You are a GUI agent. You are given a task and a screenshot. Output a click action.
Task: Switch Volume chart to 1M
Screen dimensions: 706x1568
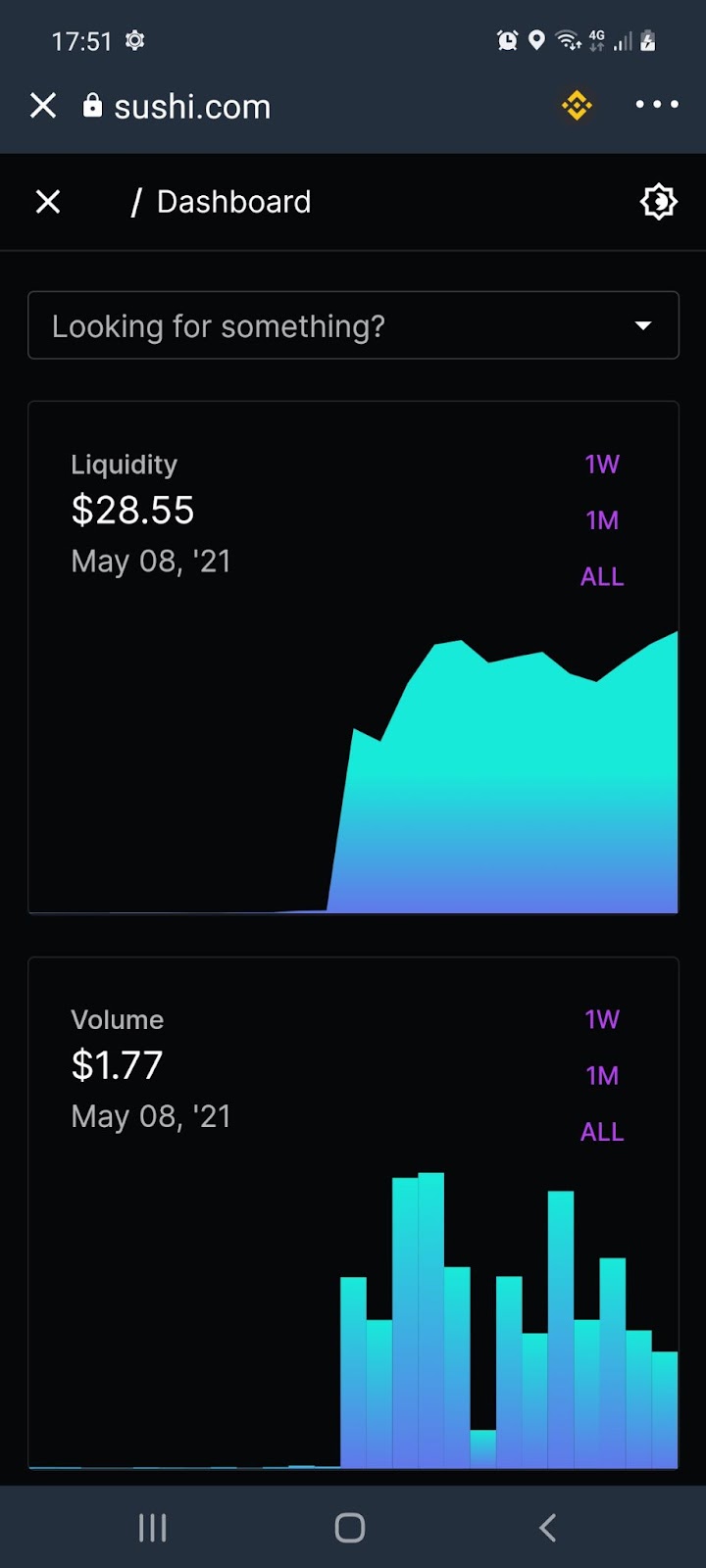[x=602, y=1076]
